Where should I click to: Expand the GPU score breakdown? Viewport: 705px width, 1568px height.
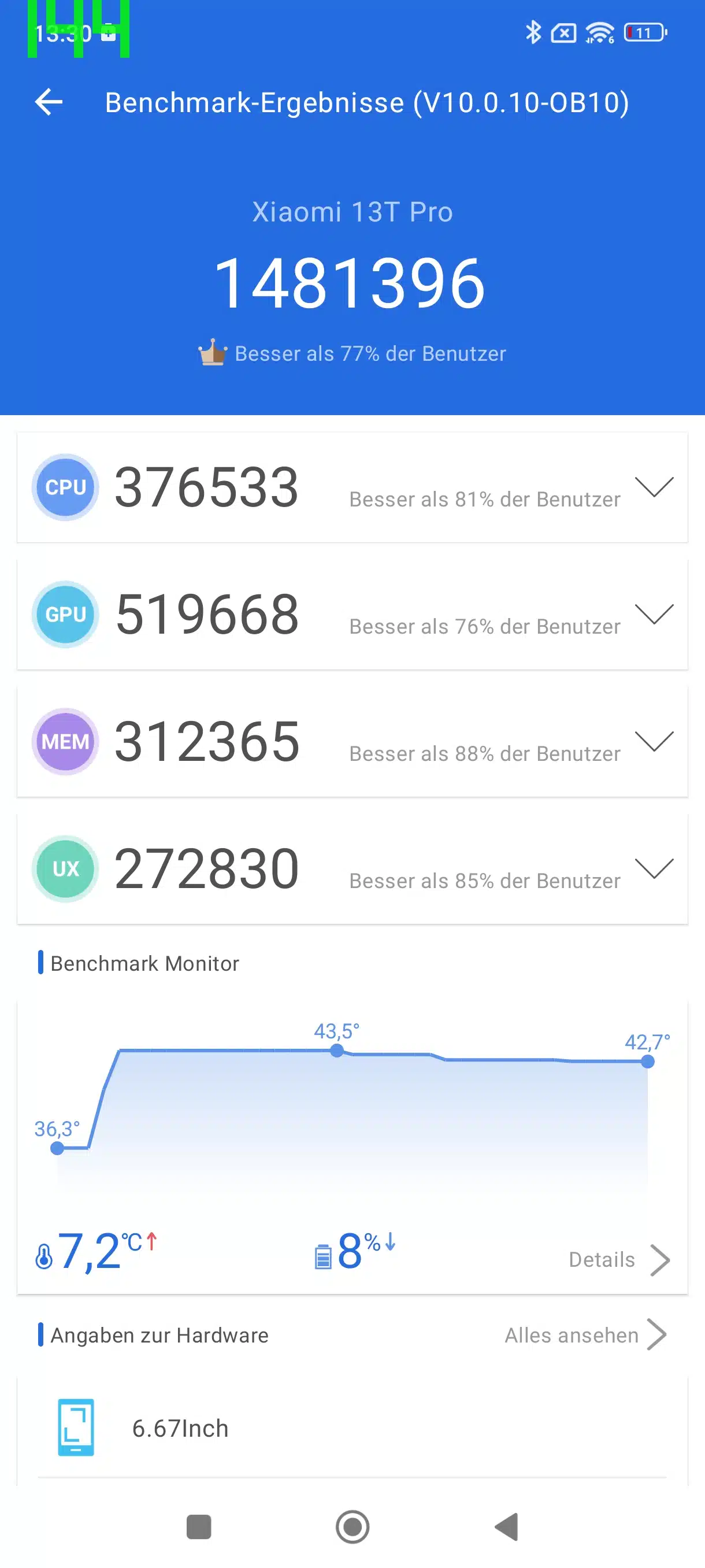[654, 614]
